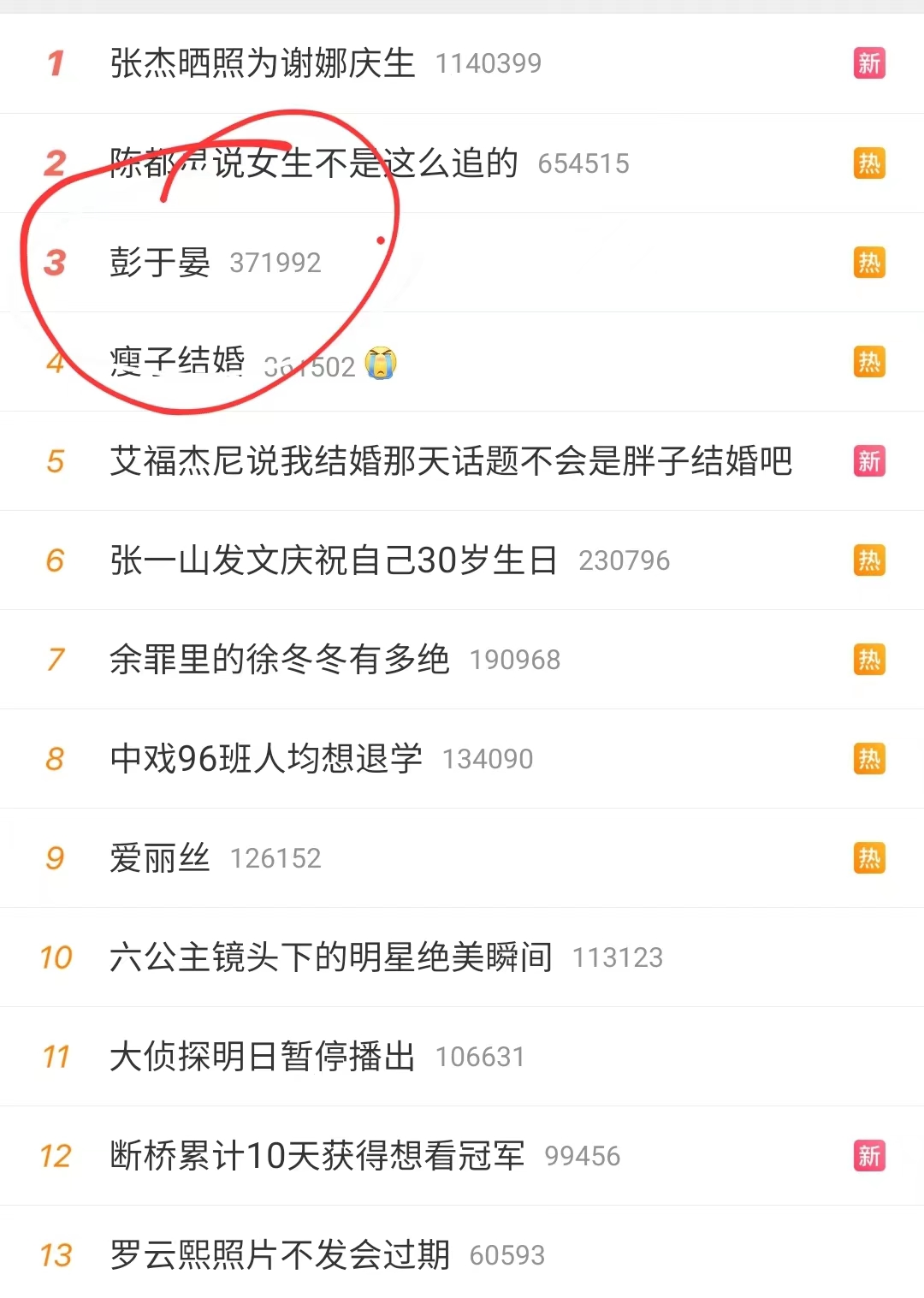The height and width of the screenshot is (1298, 924).
Task: Open the topic 六公主镜头下的明星绝美瞬间
Action: (x=331, y=957)
